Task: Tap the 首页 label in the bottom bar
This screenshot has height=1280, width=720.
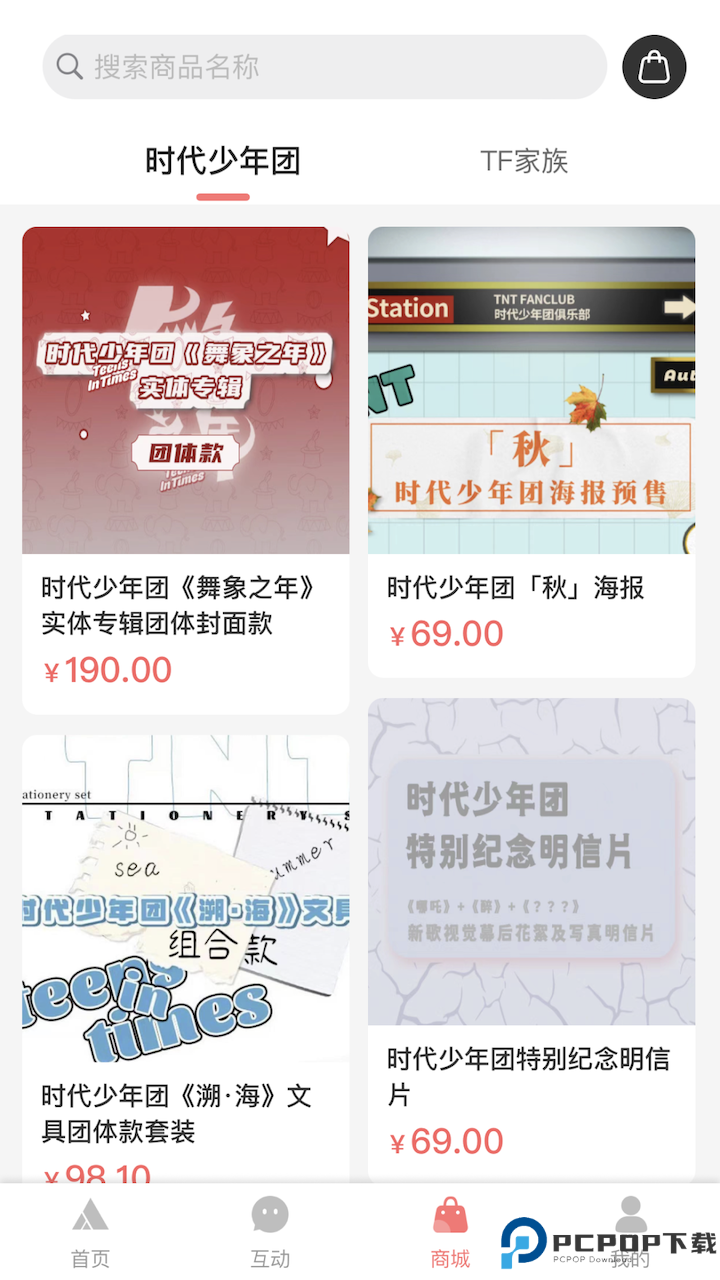Action: [x=90, y=1258]
